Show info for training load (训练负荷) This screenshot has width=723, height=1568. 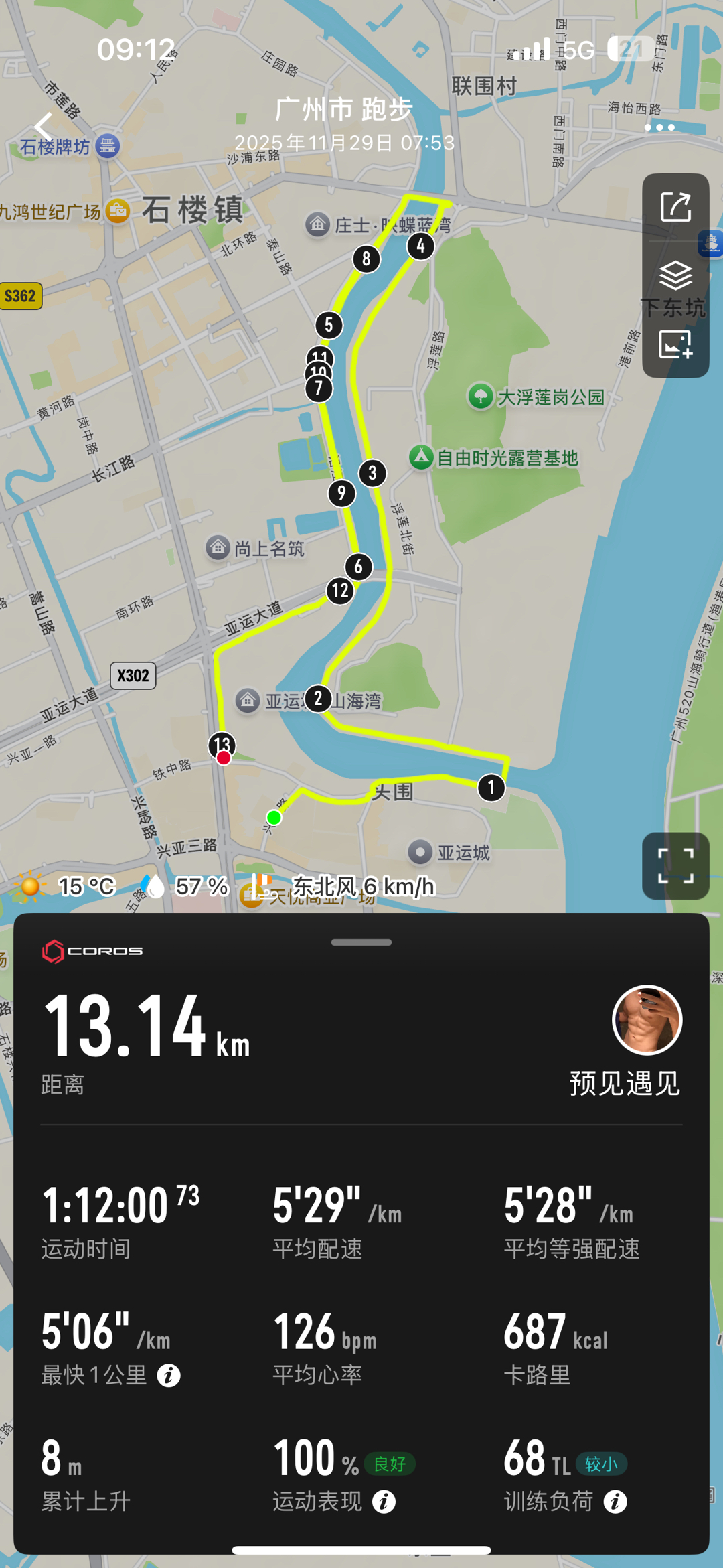pyautogui.click(x=615, y=1502)
